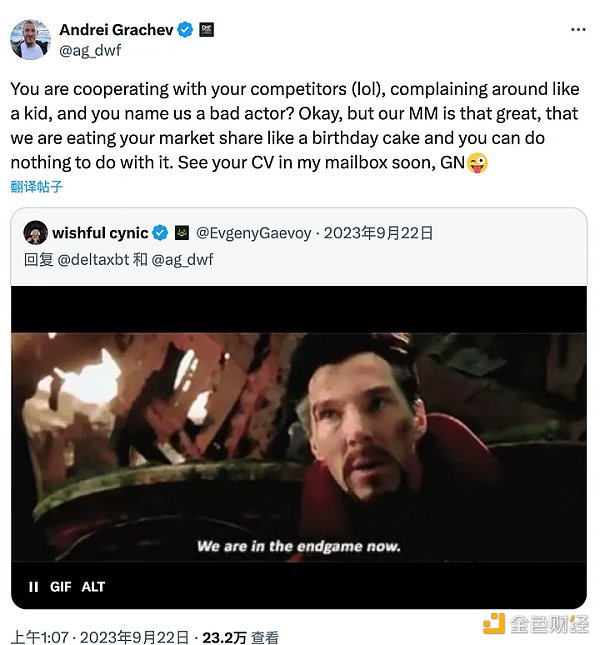The image size is (600, 645).
Task: Tap the 翻译帖子 translate link
Action: pyautogui.click(x=37, y=186)
